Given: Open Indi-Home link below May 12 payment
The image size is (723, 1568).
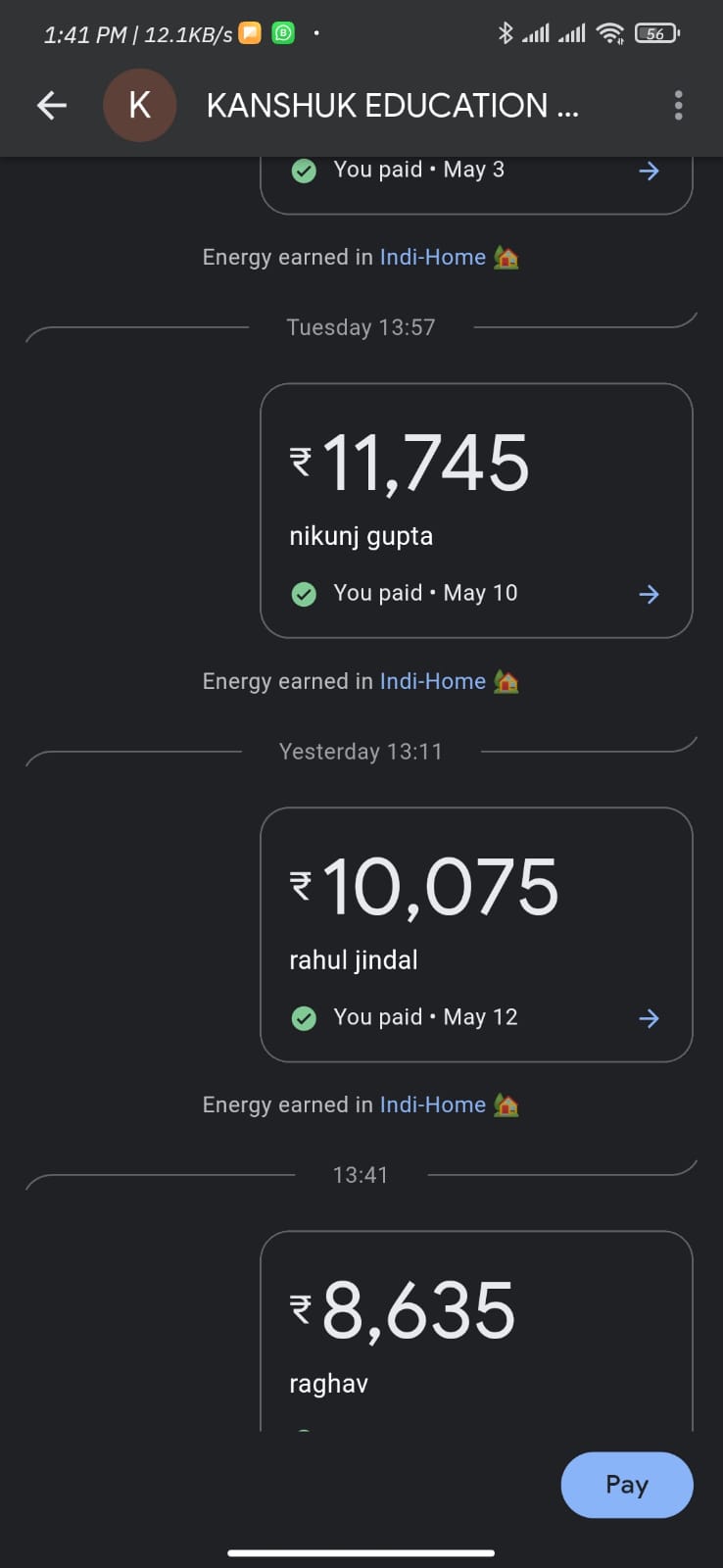Looking at the screenshot, I should (x=432, y=1104).
